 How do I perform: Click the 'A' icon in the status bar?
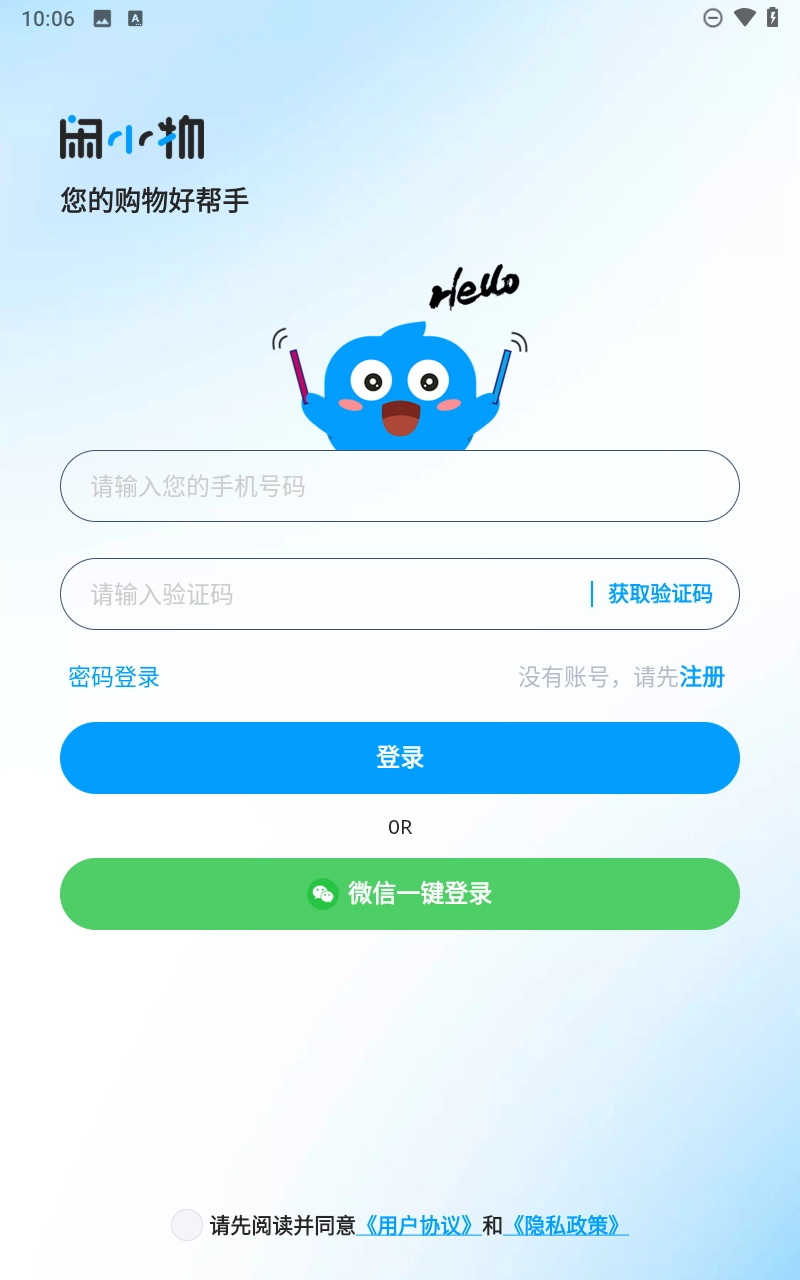click(x=135, y=18)
